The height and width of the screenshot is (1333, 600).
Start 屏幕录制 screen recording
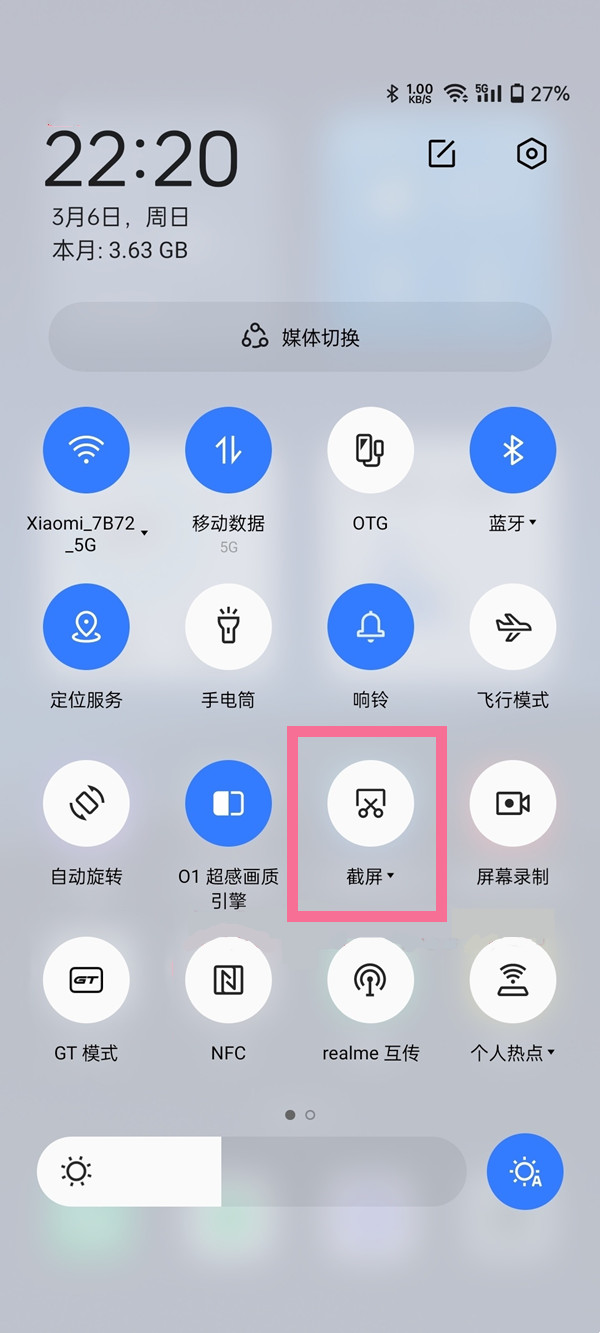click(512, 804)
